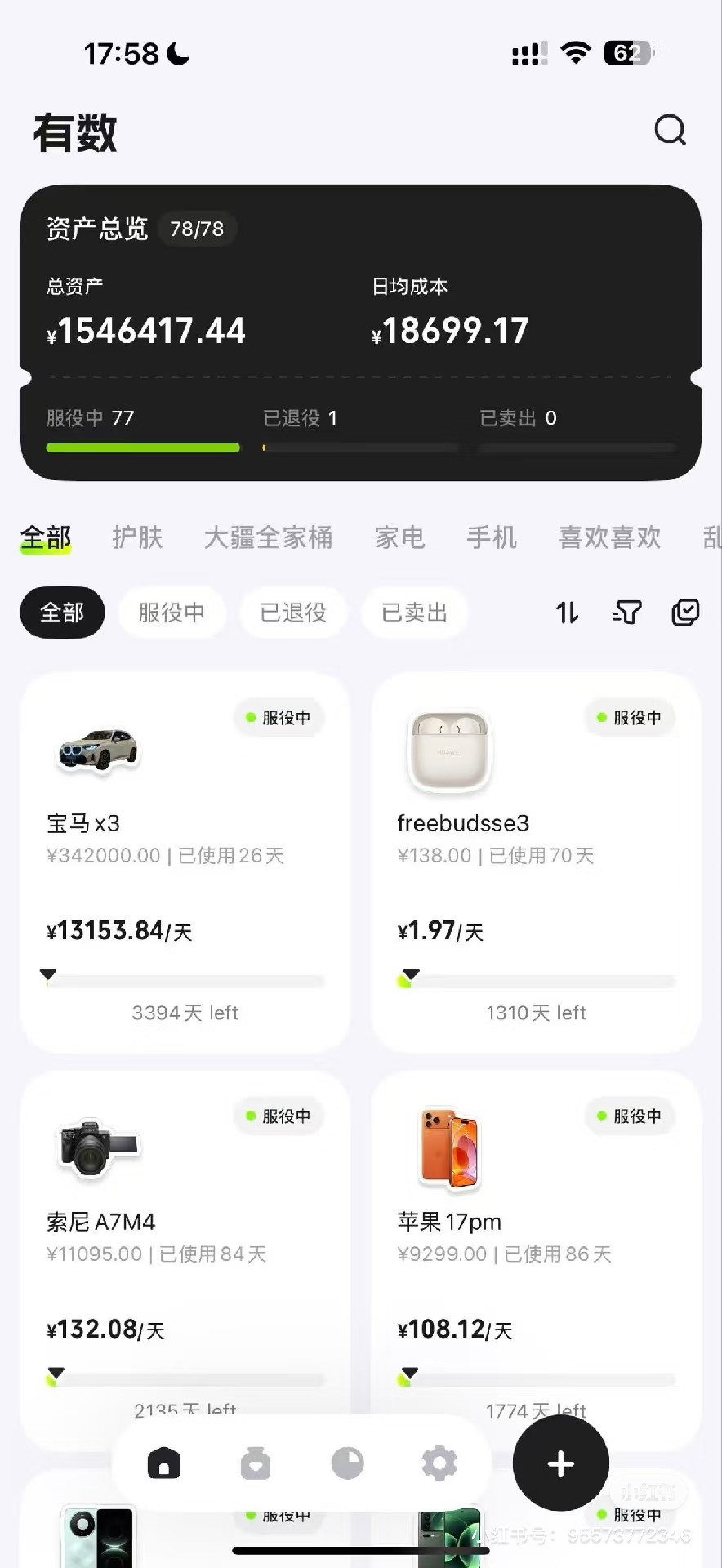Select the 服役中 status filter

click(x=172, y=612)
